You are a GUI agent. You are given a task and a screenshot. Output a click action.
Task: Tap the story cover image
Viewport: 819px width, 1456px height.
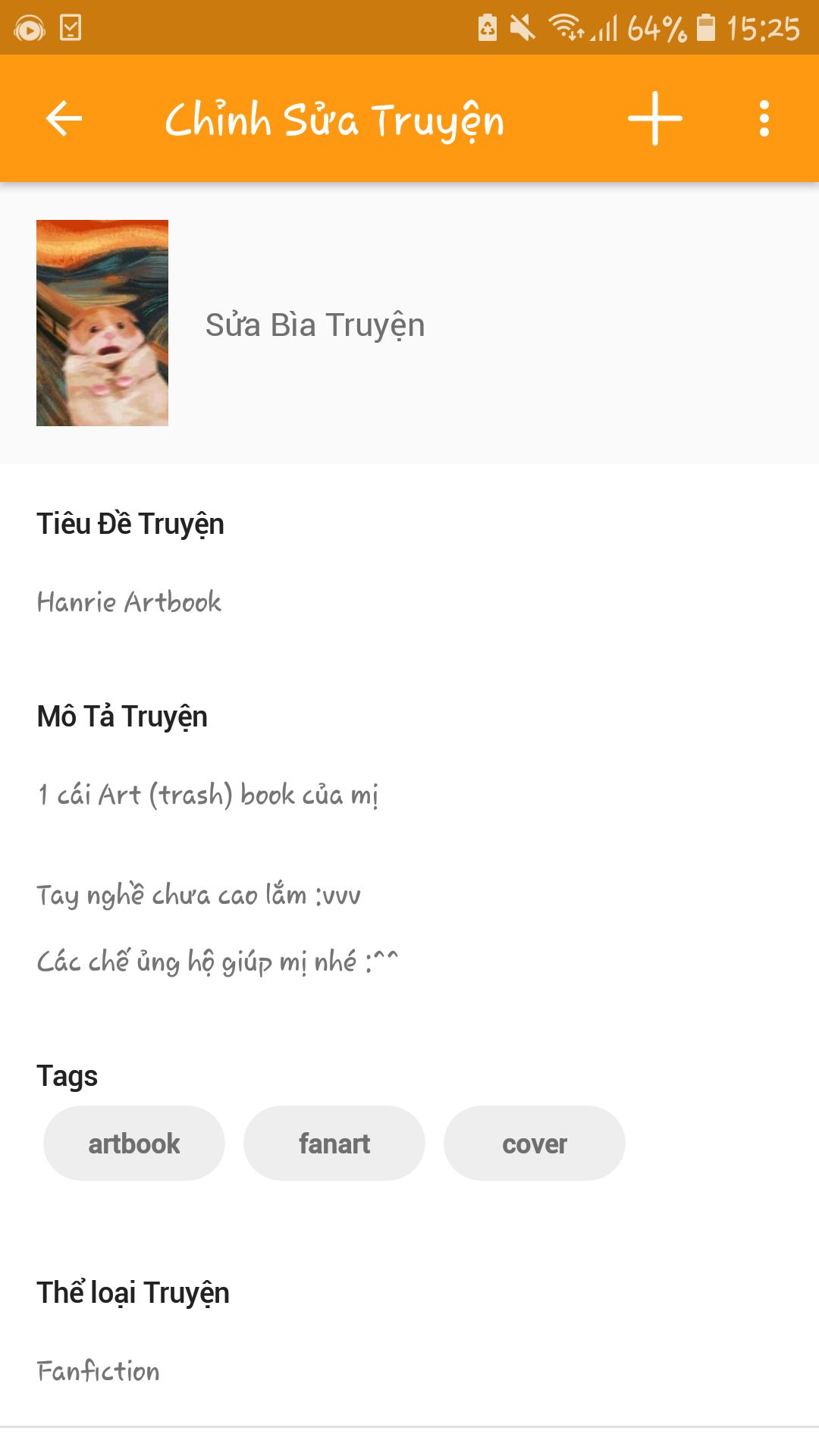pos(102,323)
